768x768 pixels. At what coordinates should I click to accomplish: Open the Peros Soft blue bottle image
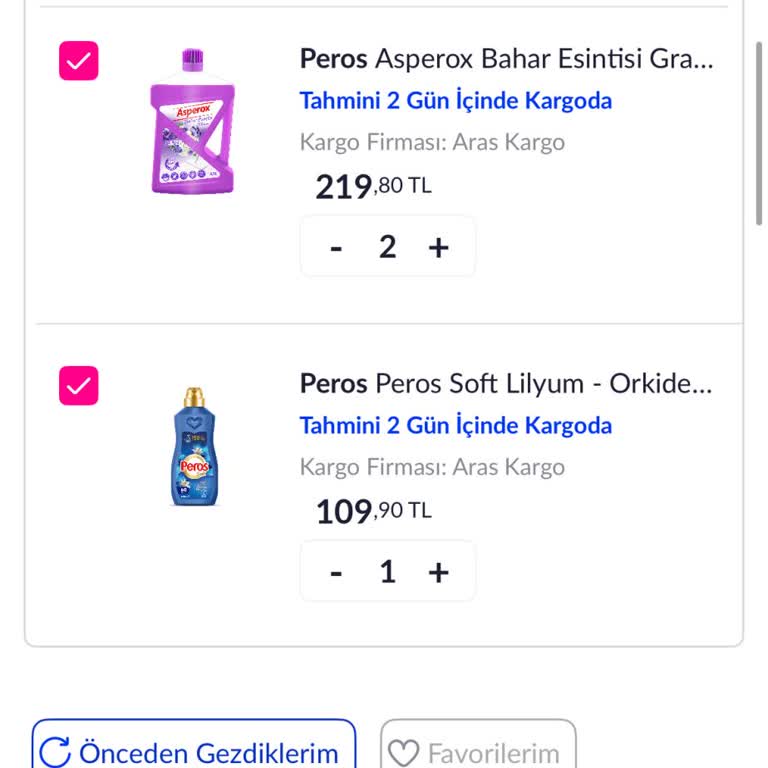coord(193,446)
